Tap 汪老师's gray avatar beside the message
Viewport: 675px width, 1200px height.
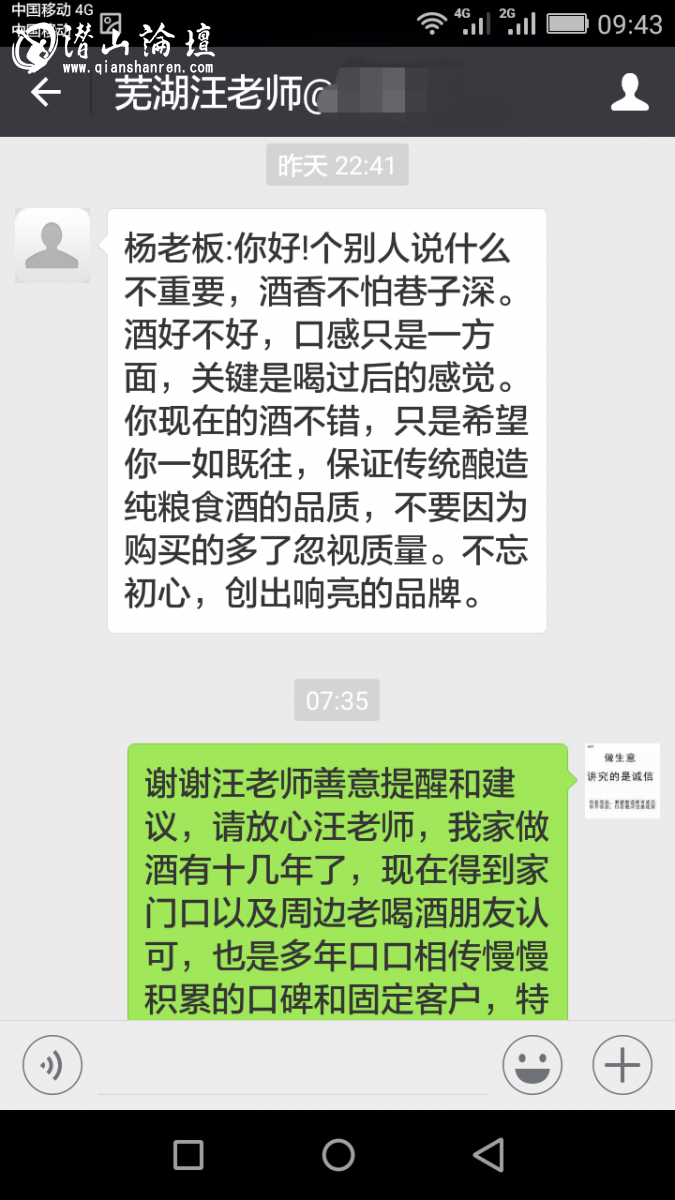coord(52,245)
